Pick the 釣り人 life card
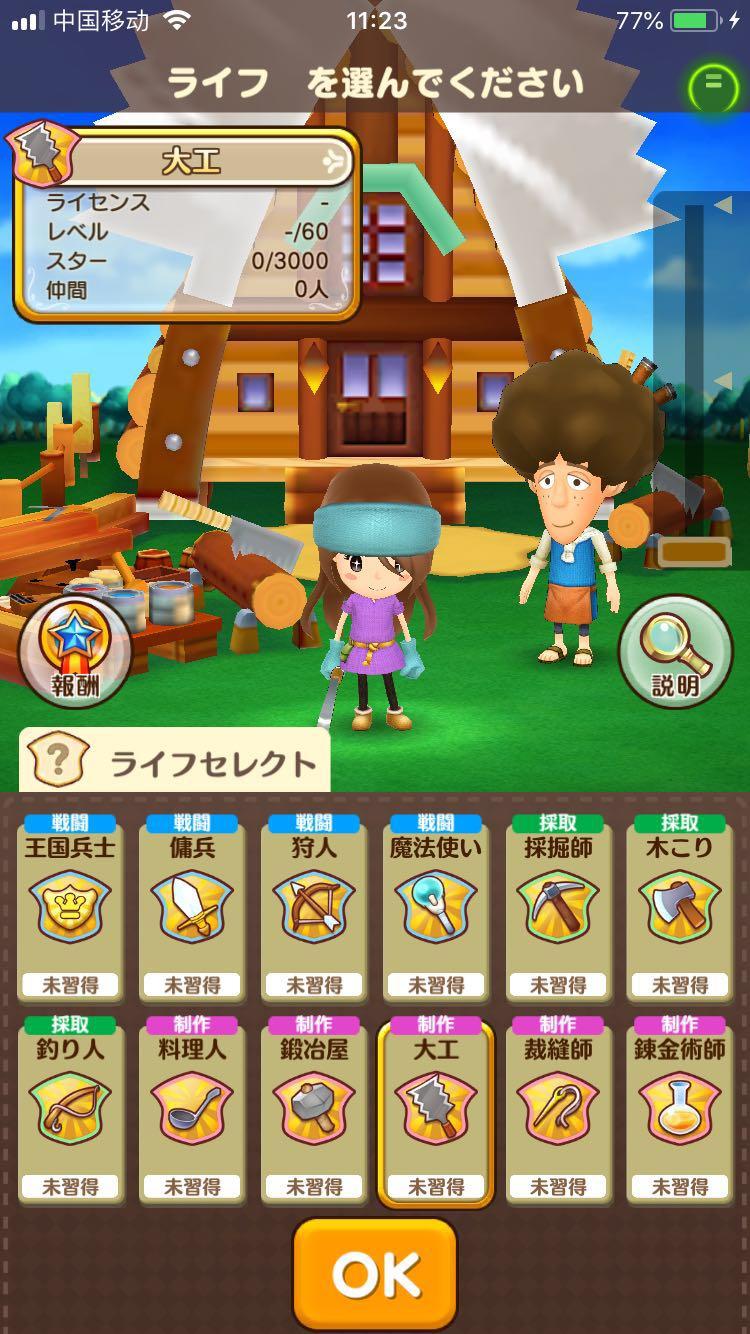 [70, 1110]
